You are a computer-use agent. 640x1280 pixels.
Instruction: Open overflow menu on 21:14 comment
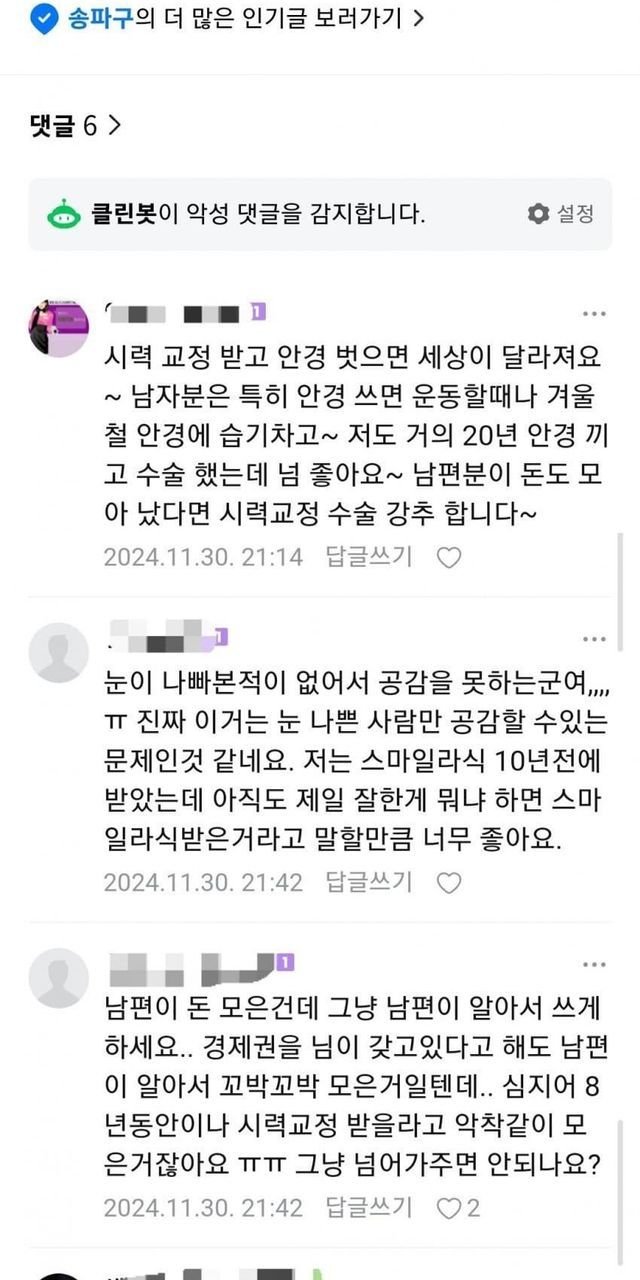pyautogui.click(x=594, y=314)
